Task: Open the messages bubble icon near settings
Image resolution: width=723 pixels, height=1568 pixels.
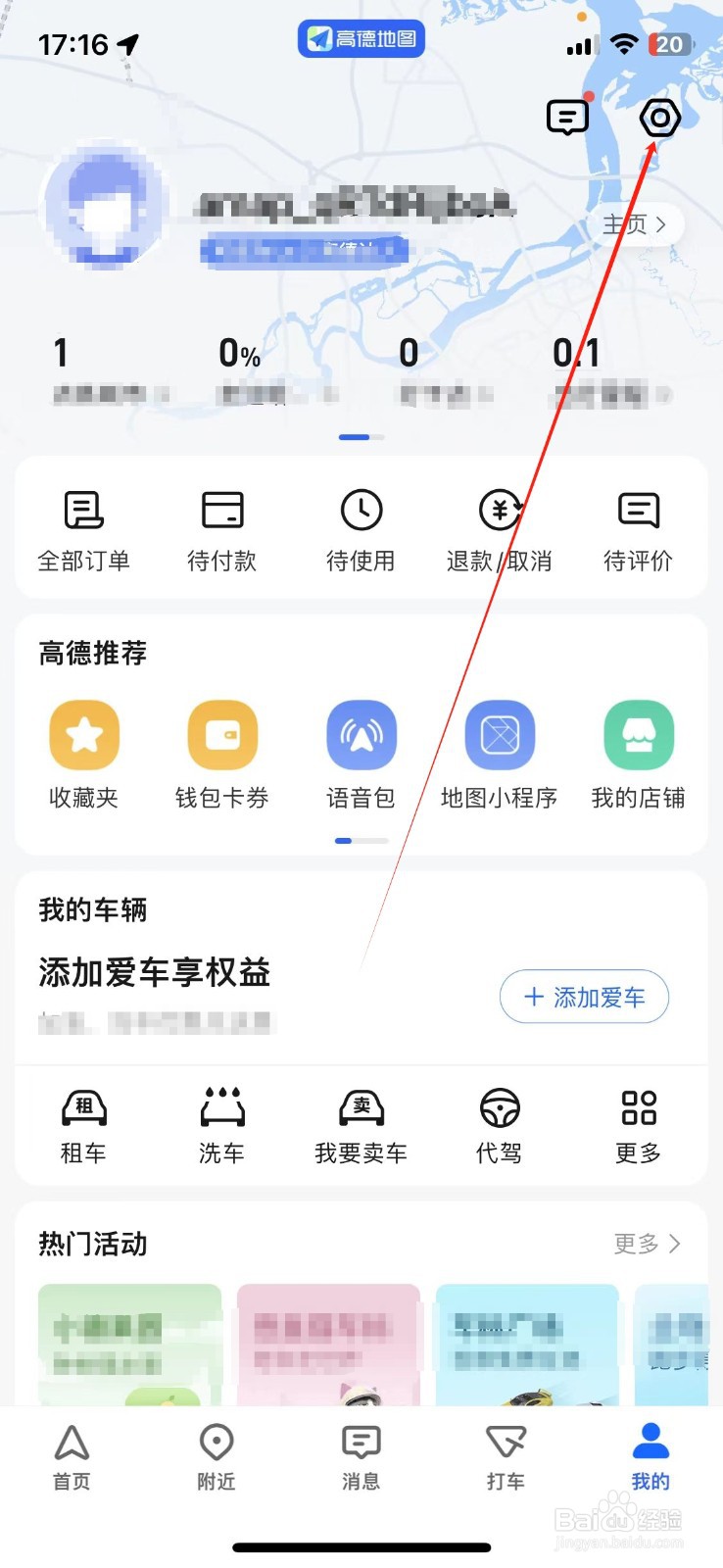Action: [567, 118]
